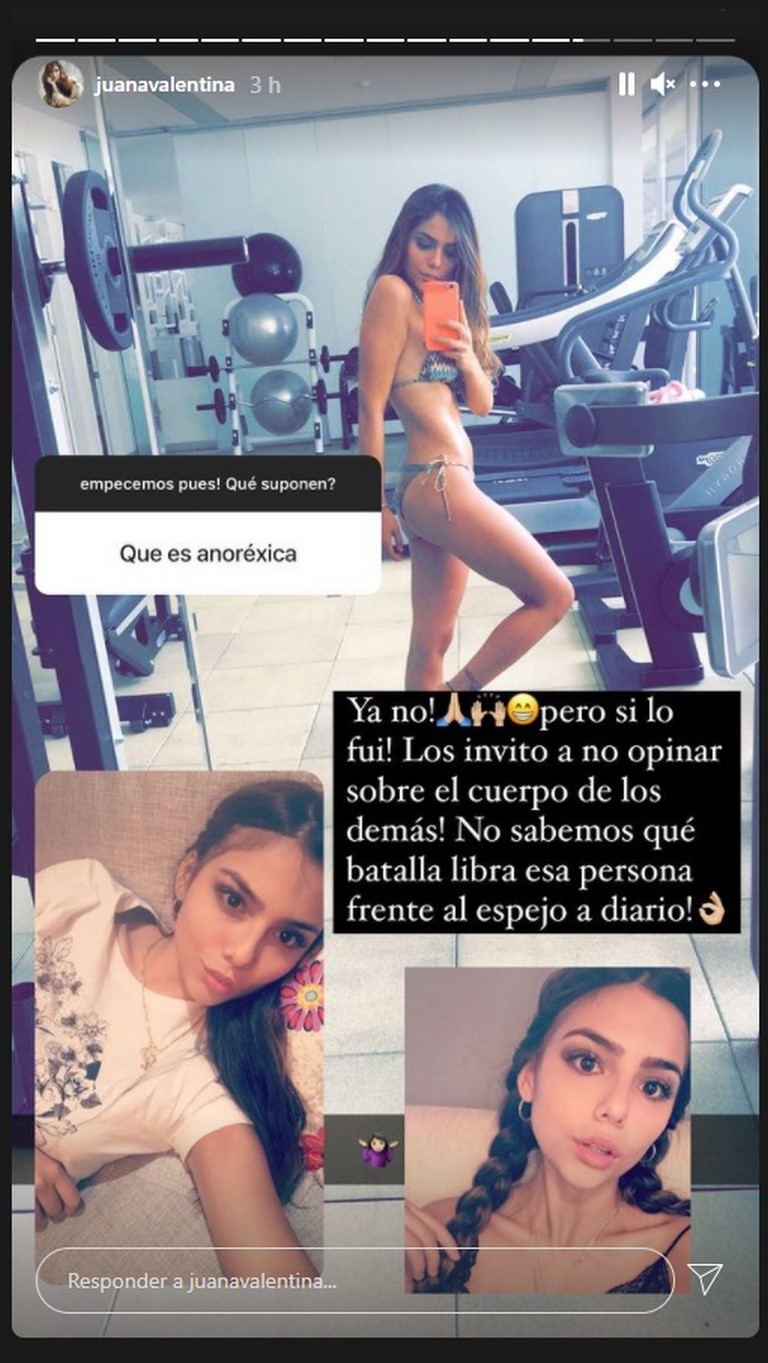
Task: Pause the story playback
Action: [627, 84]
